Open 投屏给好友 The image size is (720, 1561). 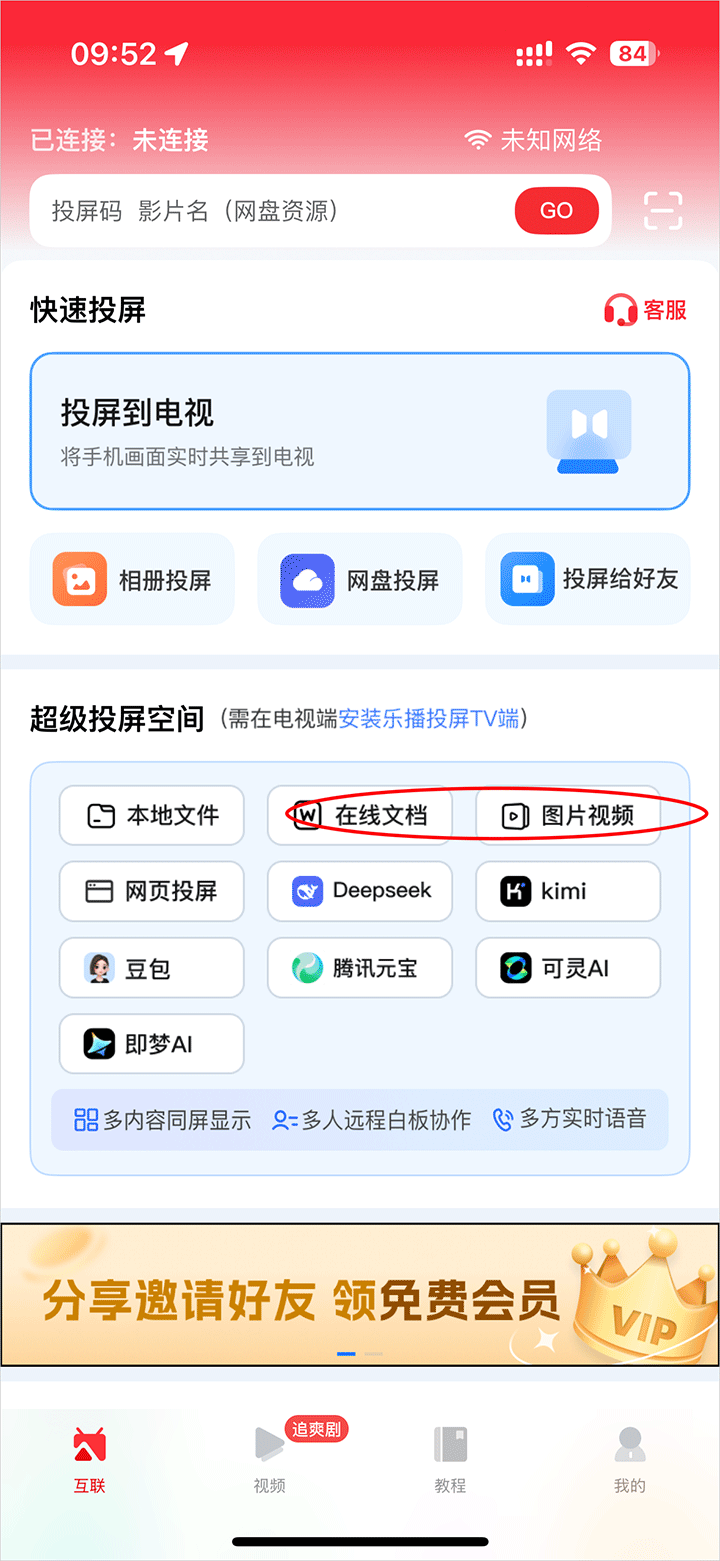click(588, 580)
